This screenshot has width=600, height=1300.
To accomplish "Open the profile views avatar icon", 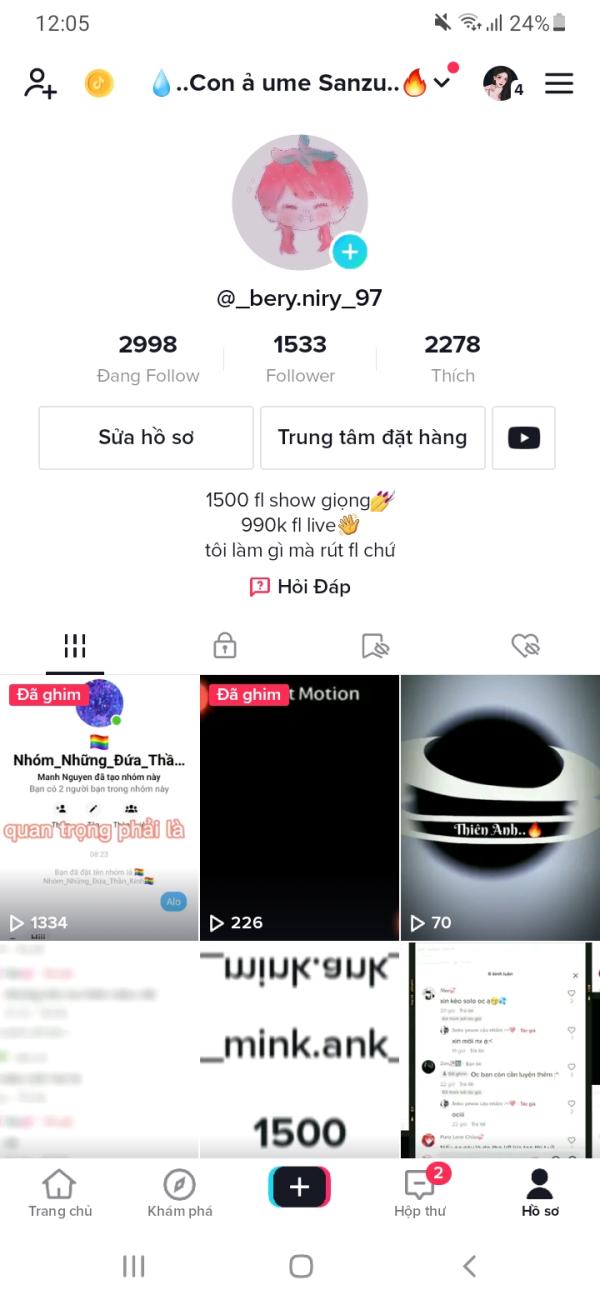I will click(500, 83).
